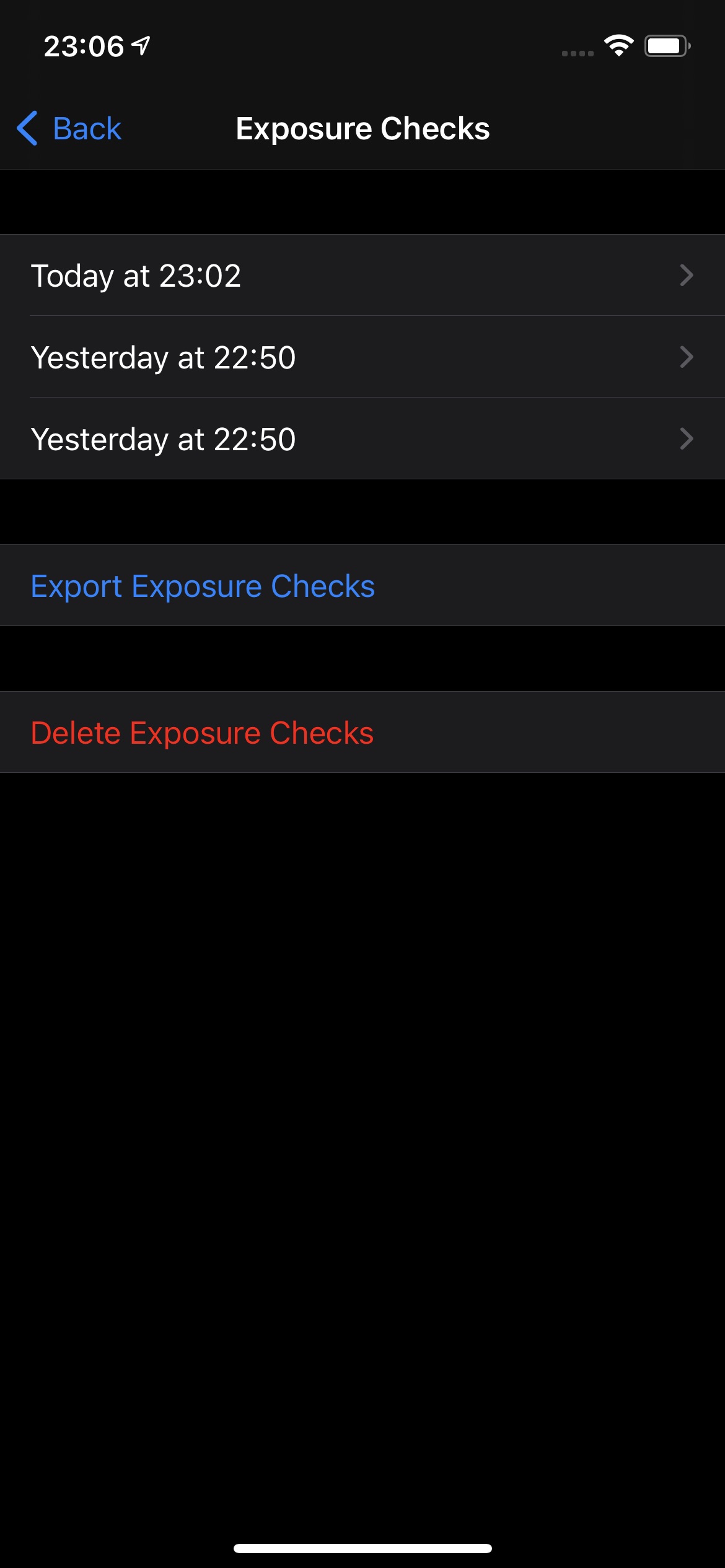Open the first Yesterday at 22:50 record
This screenshot has height=1568, width=725.
(x=248, y=357)
